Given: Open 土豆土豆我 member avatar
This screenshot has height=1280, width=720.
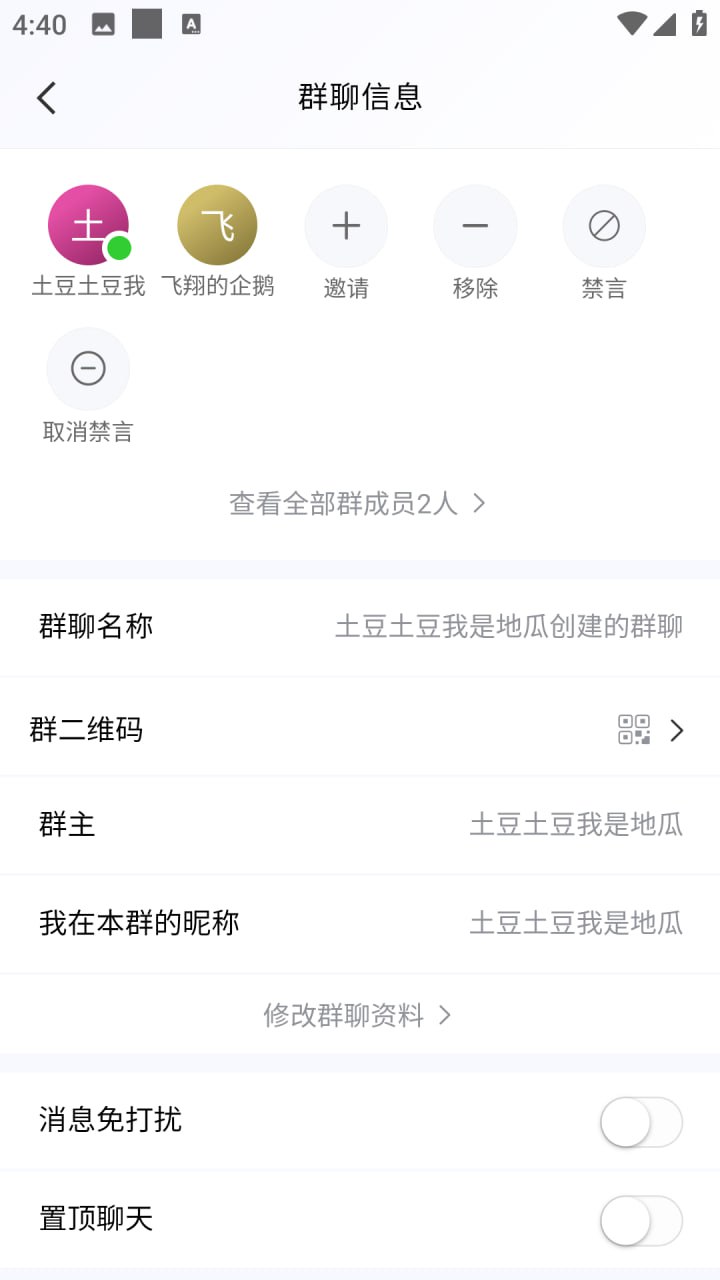Looking at the screenshot, I should (88, 225).
